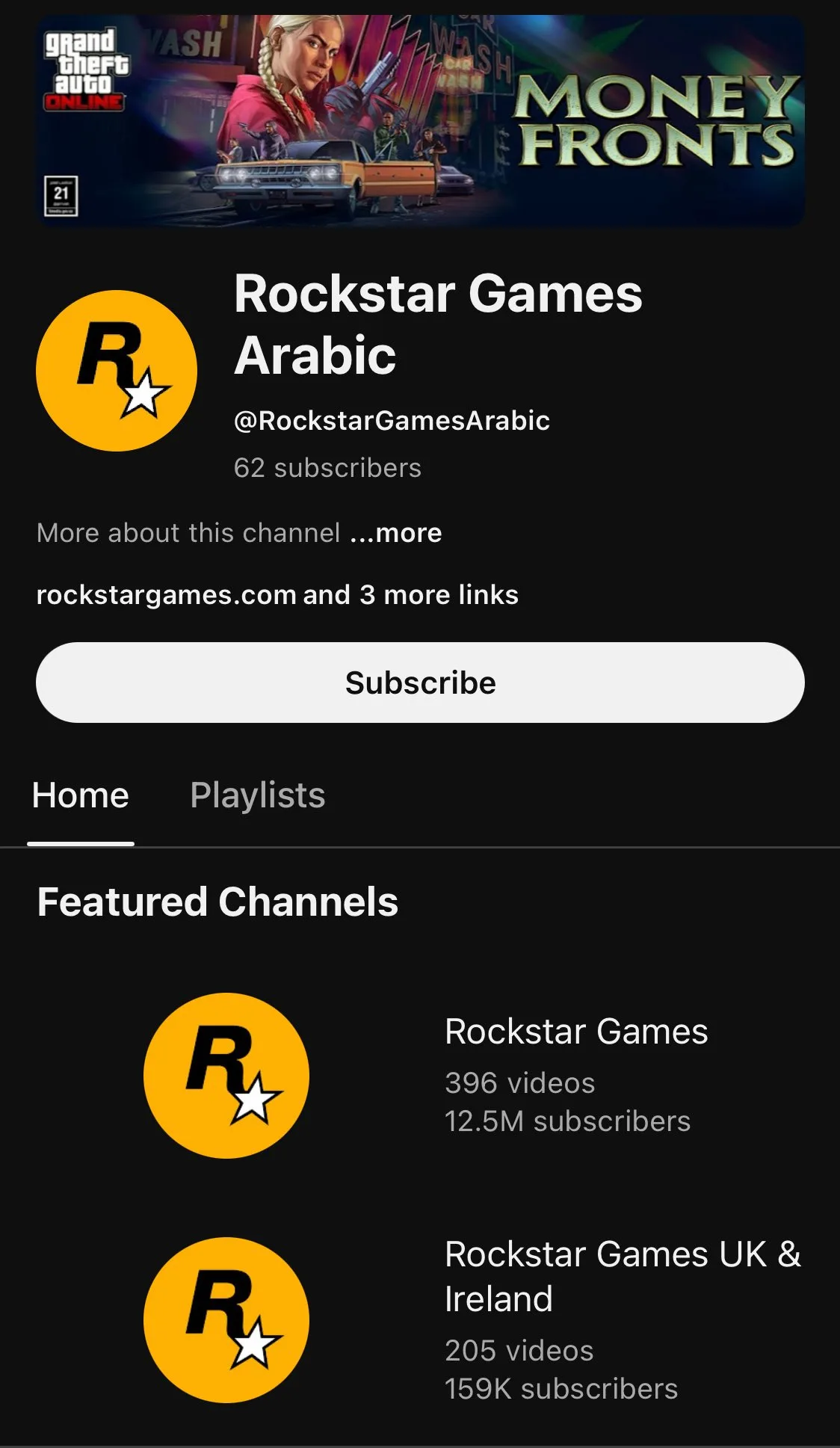Switch to the Playlists tab
Image resolution: width=840 pixels, height=1448 pixels.
tap(257, 795)
